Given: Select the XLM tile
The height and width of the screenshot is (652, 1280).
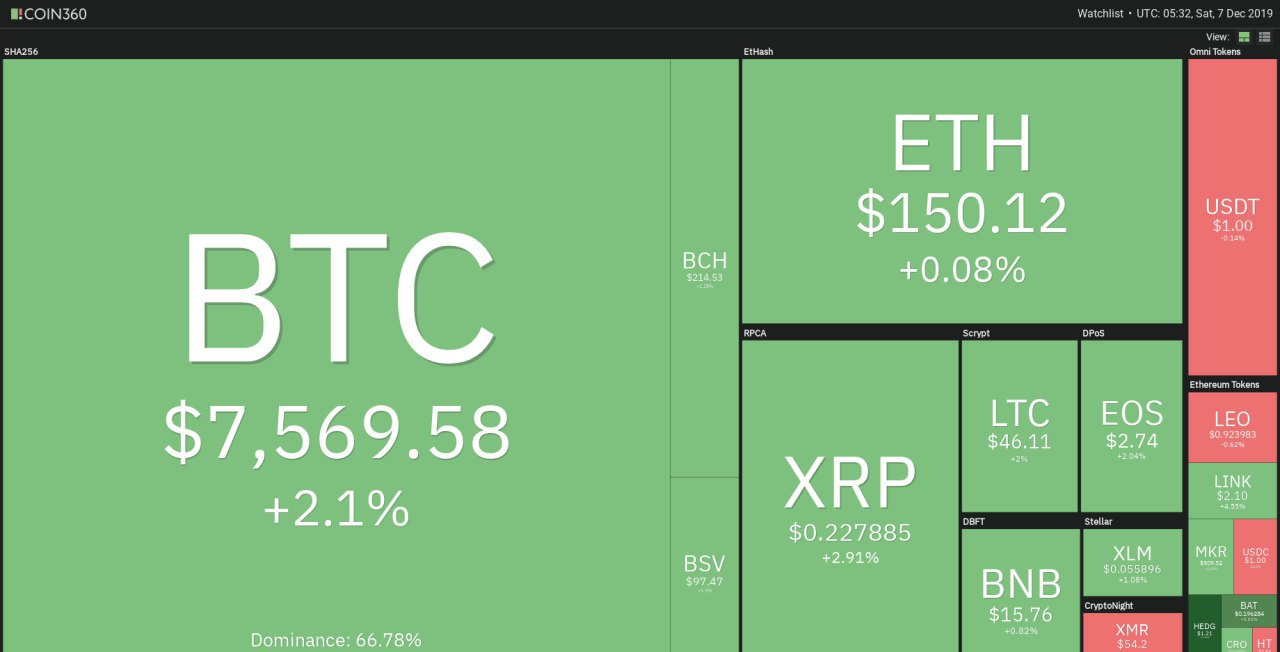Looking at the screenshot, I should [x=1131, y=562].
